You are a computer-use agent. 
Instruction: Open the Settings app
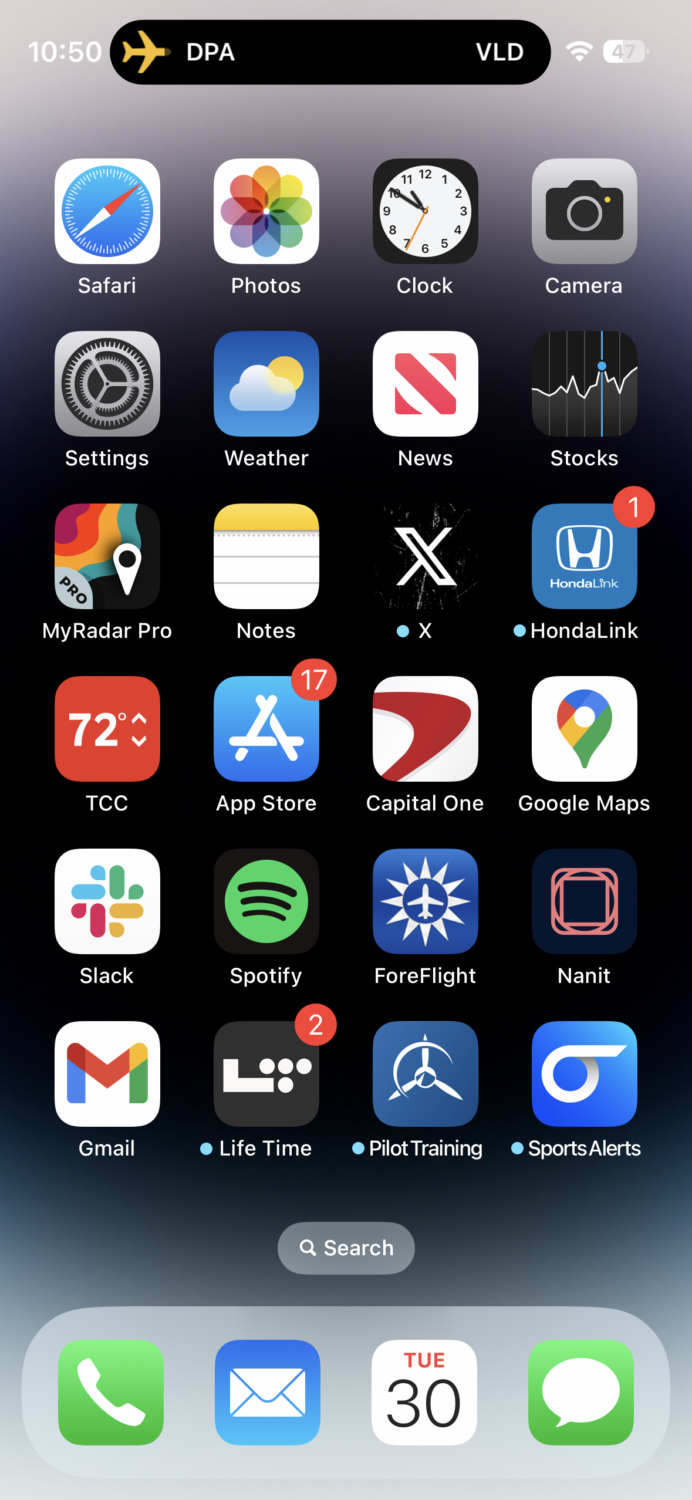point(107,384)
